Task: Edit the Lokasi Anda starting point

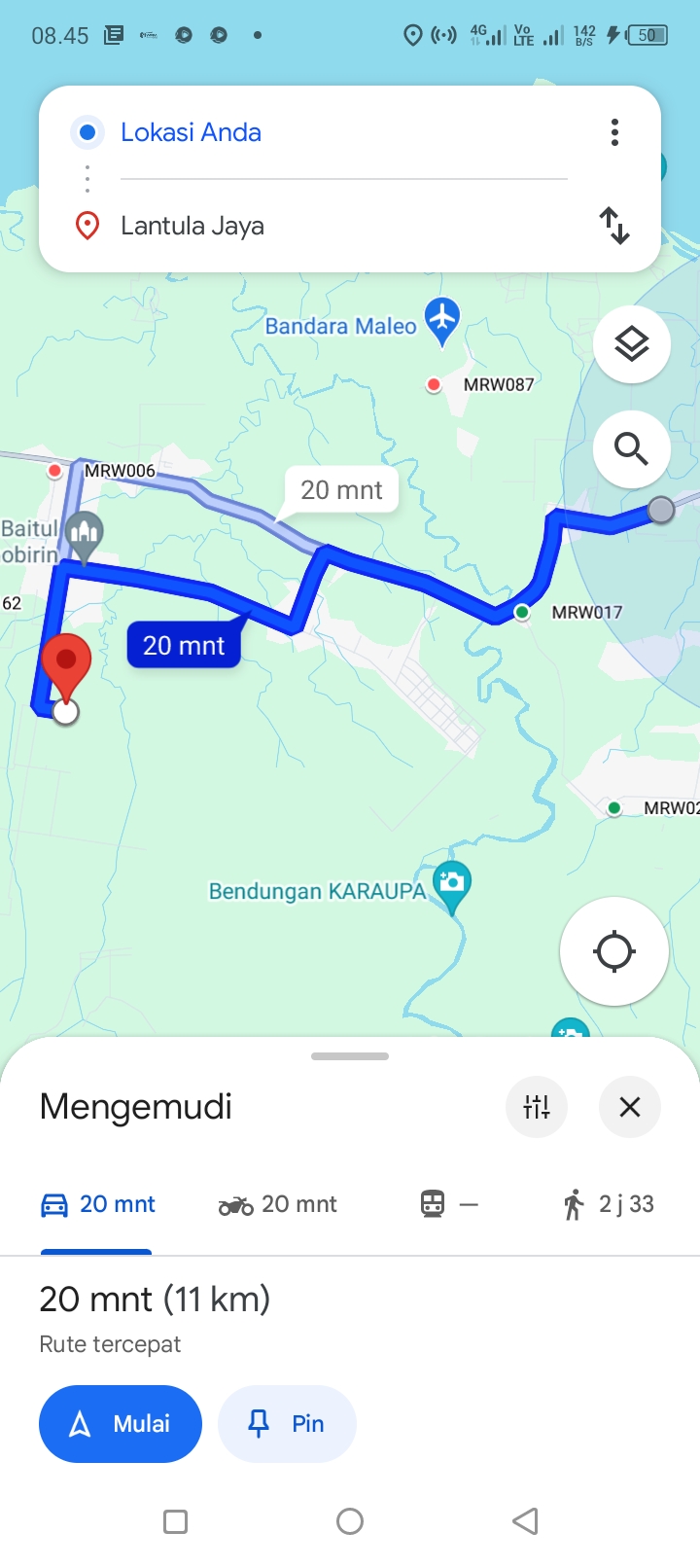Action: 343,132
